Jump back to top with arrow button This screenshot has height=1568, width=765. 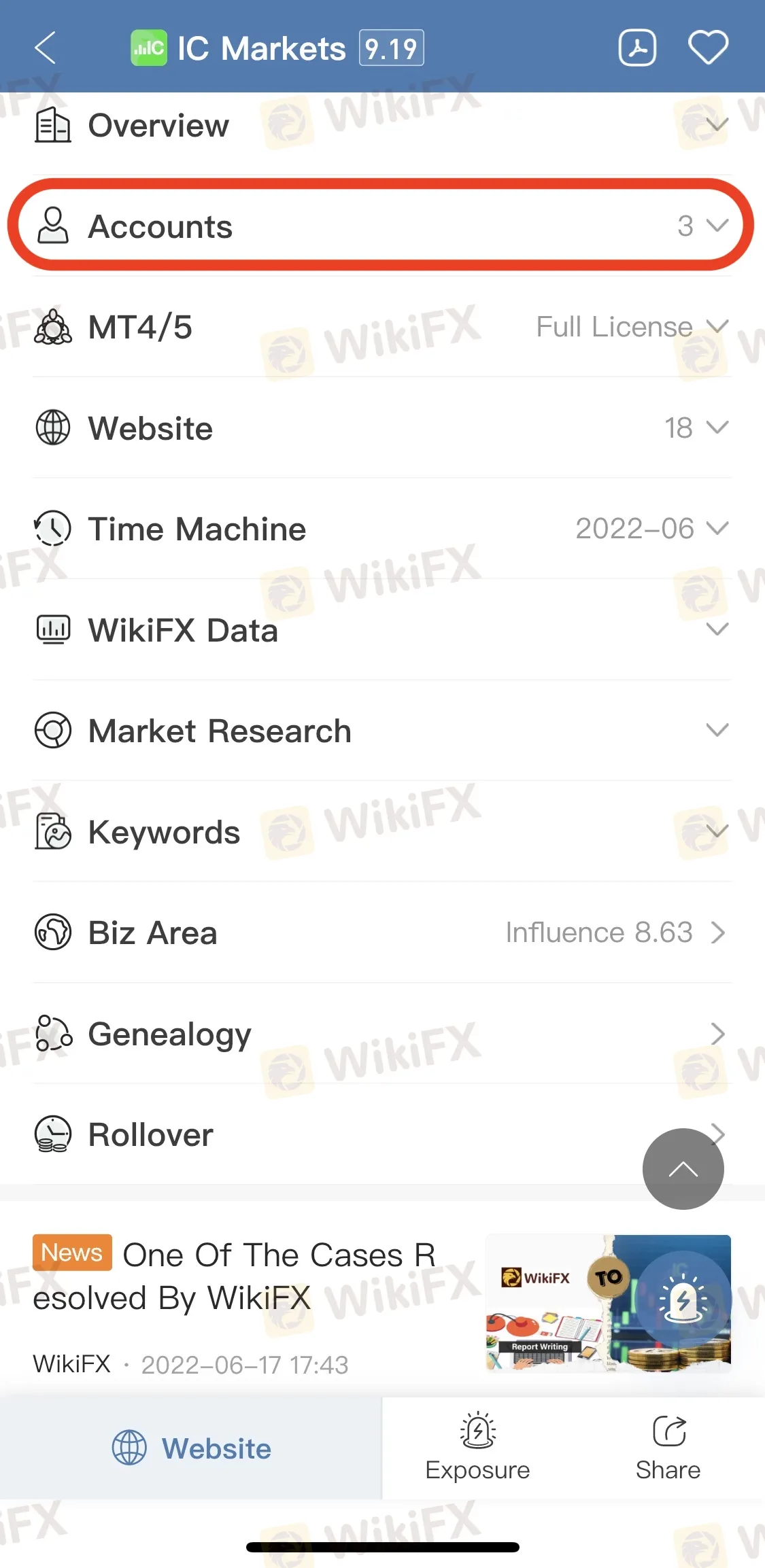[683, 1169]
